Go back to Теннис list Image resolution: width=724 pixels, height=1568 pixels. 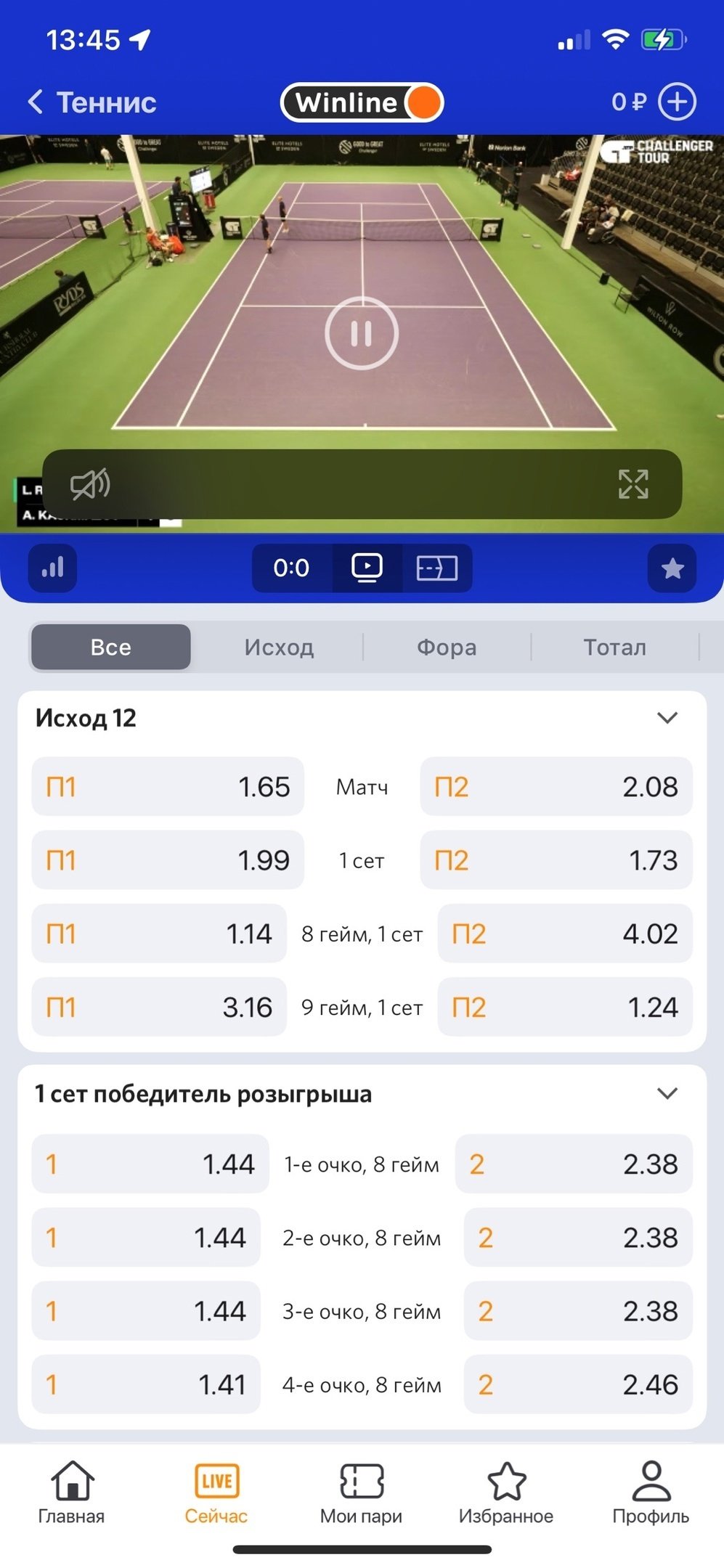pyautogui.click(x=91, y=102)
